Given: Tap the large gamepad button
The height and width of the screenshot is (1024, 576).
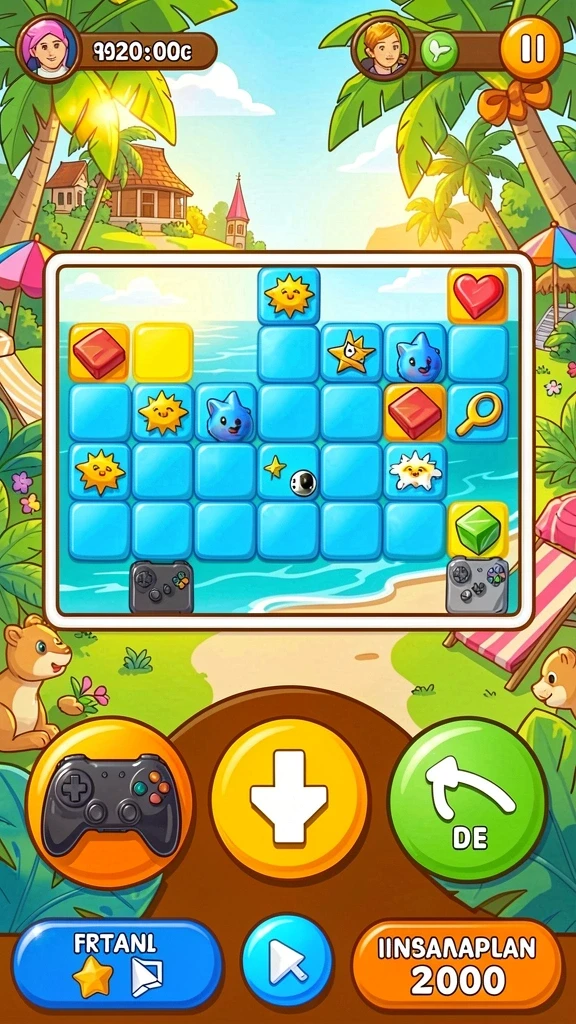Looking at the screenshot, I should 110,803.
